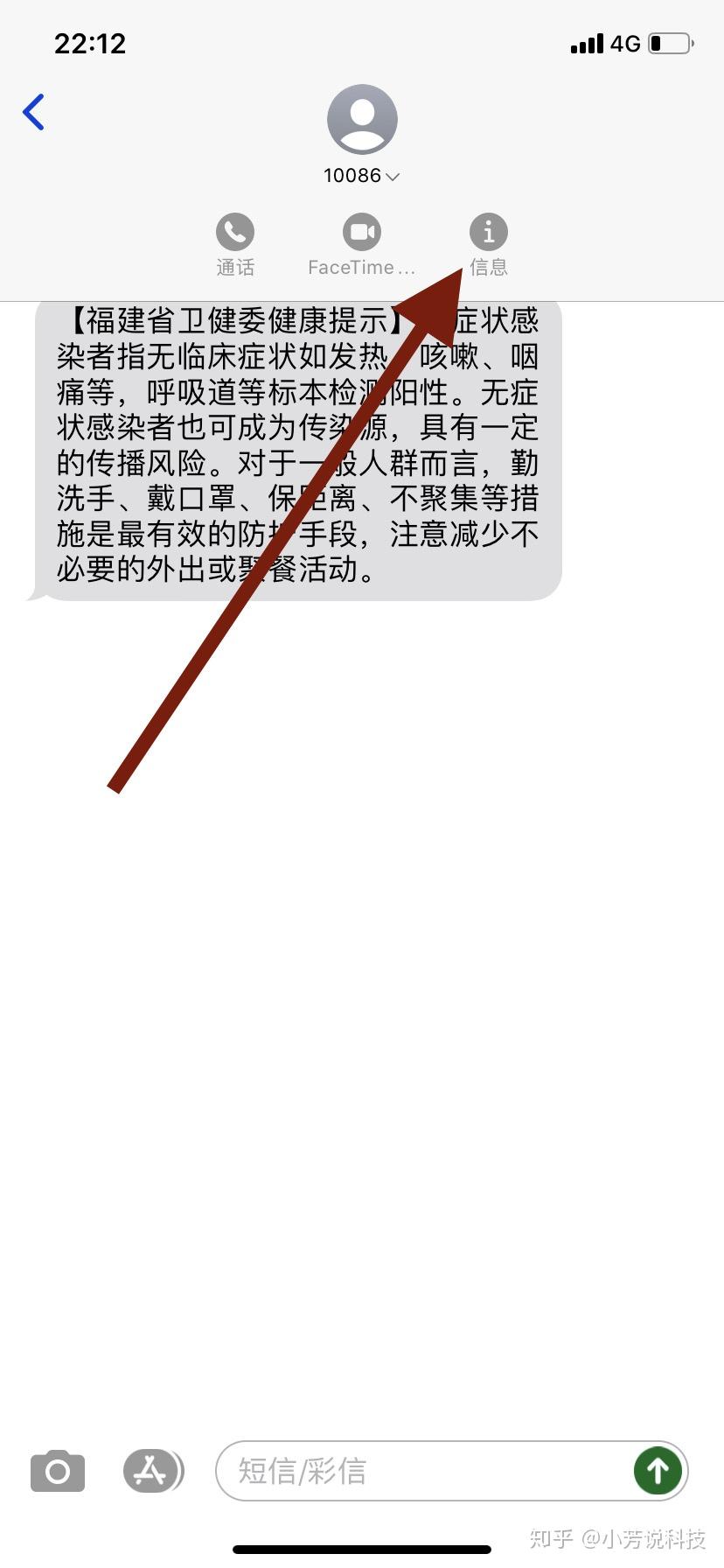
Task: Collapse the 10086 contact header
Action: point(361,176)
